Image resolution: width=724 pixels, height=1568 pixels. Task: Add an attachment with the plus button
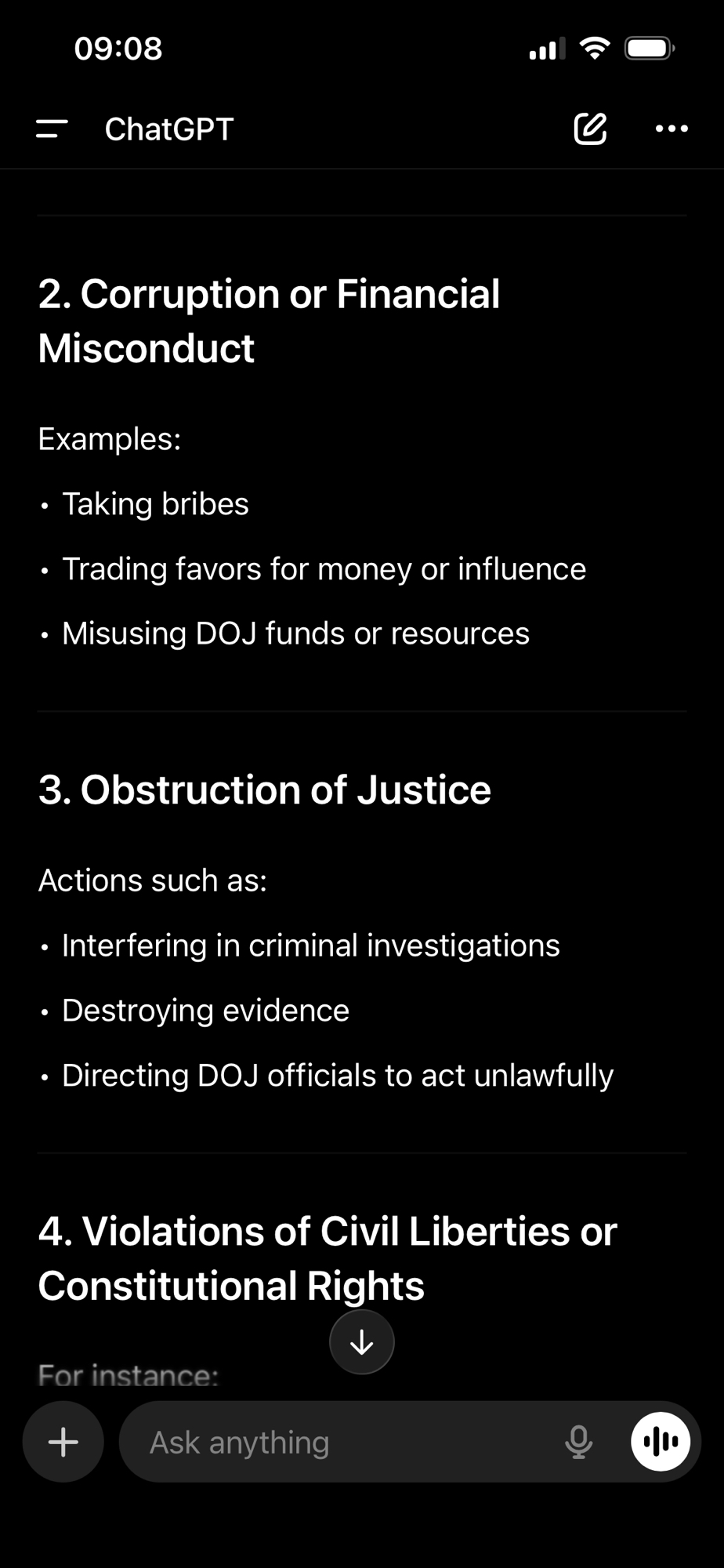pyautogui.click(x=63, y=1442)
